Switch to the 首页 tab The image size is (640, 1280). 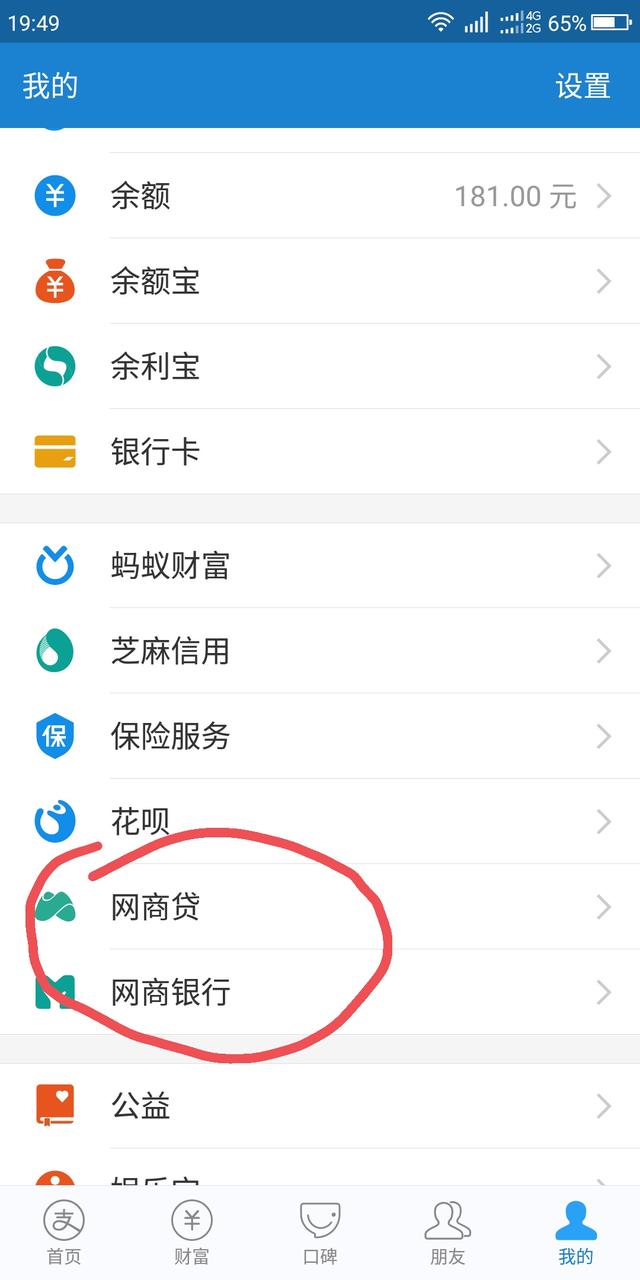64,1233
